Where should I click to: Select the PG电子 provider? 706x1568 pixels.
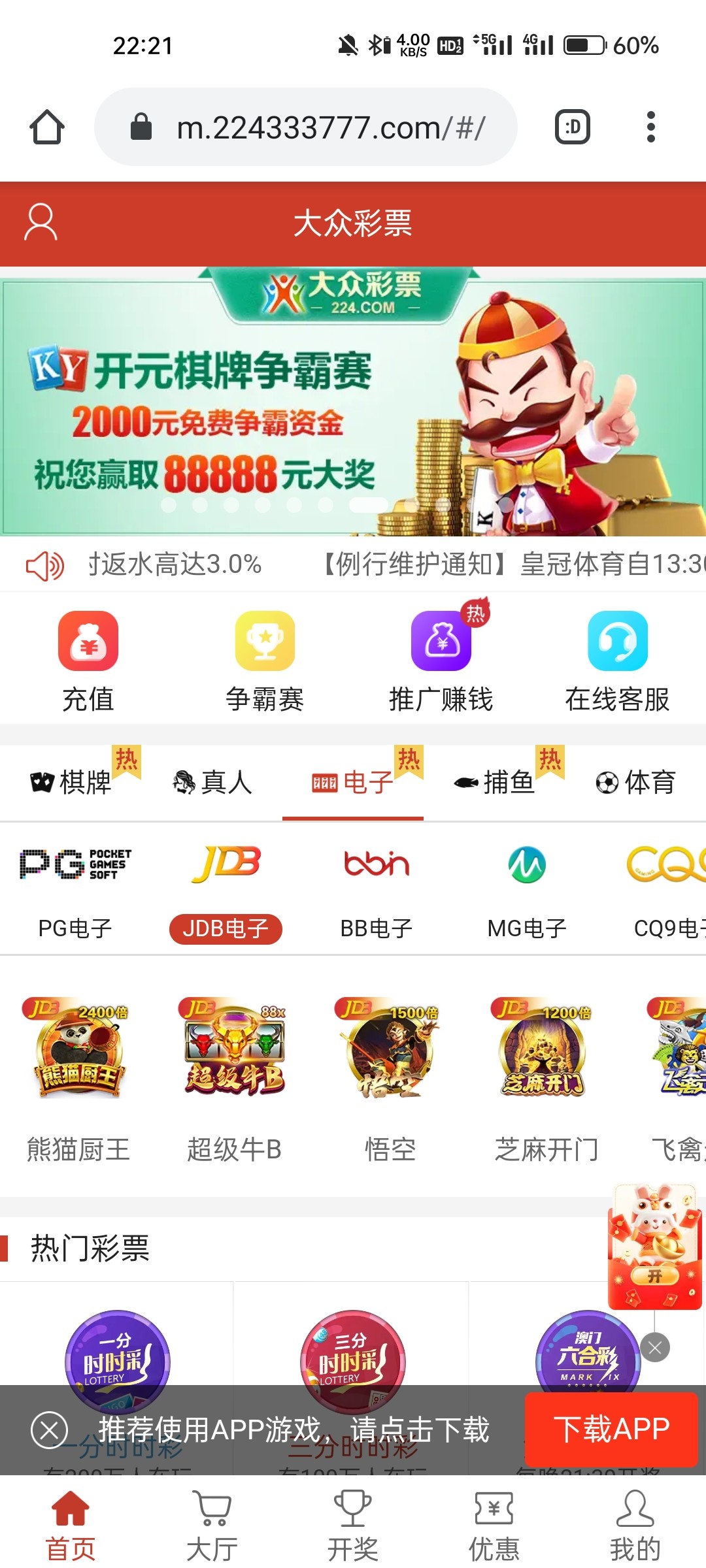pos(75,887)
